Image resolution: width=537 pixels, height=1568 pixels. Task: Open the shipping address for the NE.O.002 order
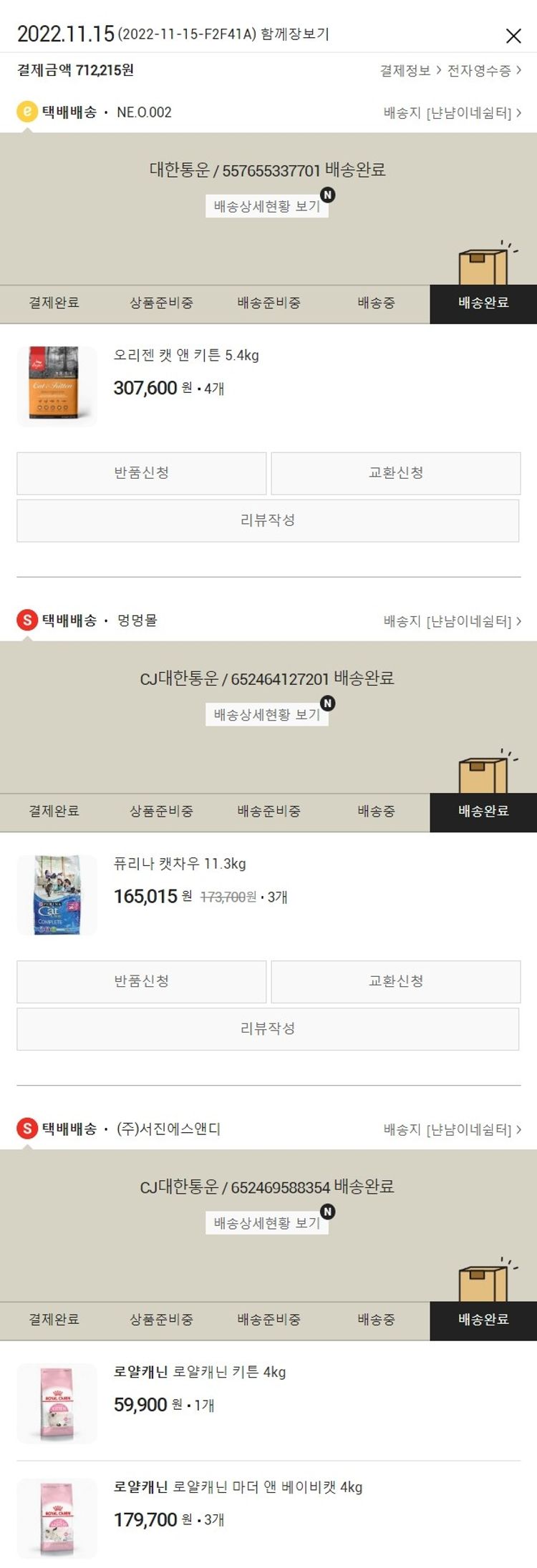pyautogui.click(x=452, y=112)
